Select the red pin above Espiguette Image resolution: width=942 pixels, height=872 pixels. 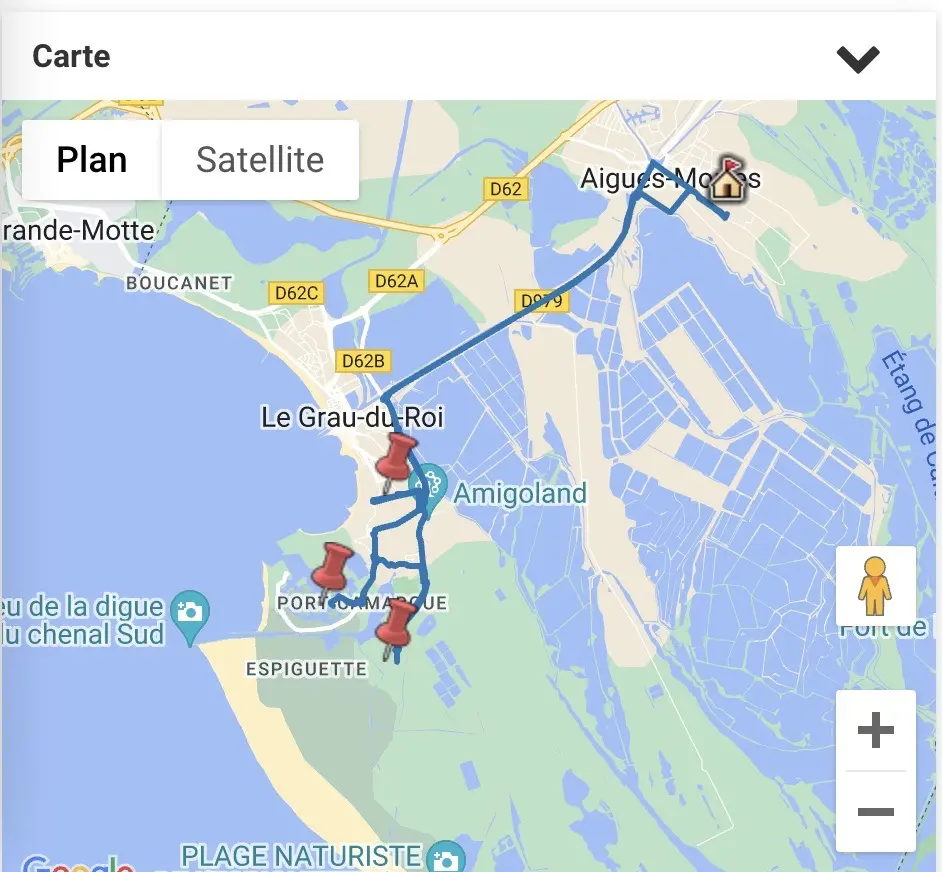[x=397, y=623]
